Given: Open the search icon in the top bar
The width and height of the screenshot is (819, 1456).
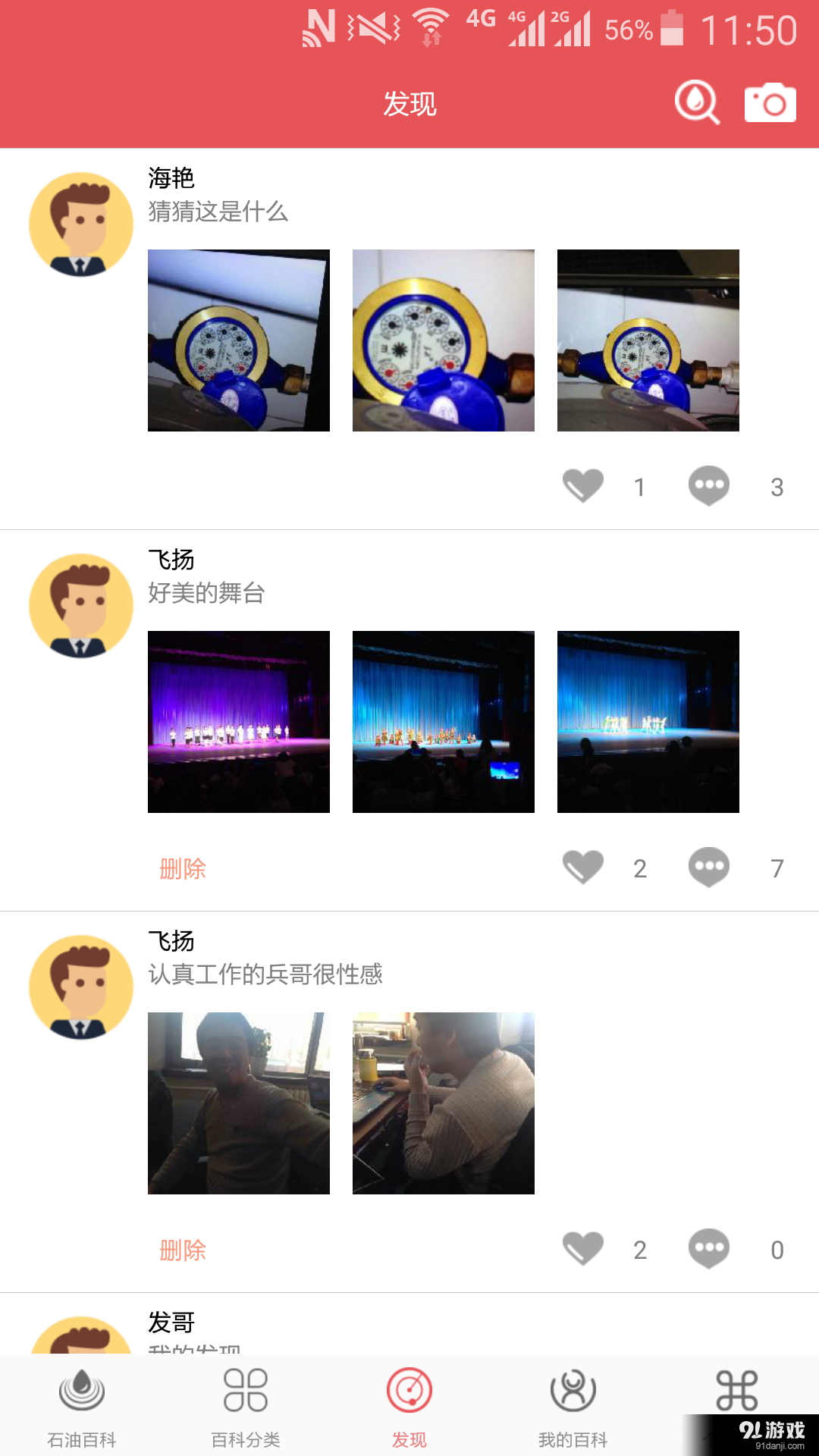Looking at the screenshot, I should pos(698,103).
